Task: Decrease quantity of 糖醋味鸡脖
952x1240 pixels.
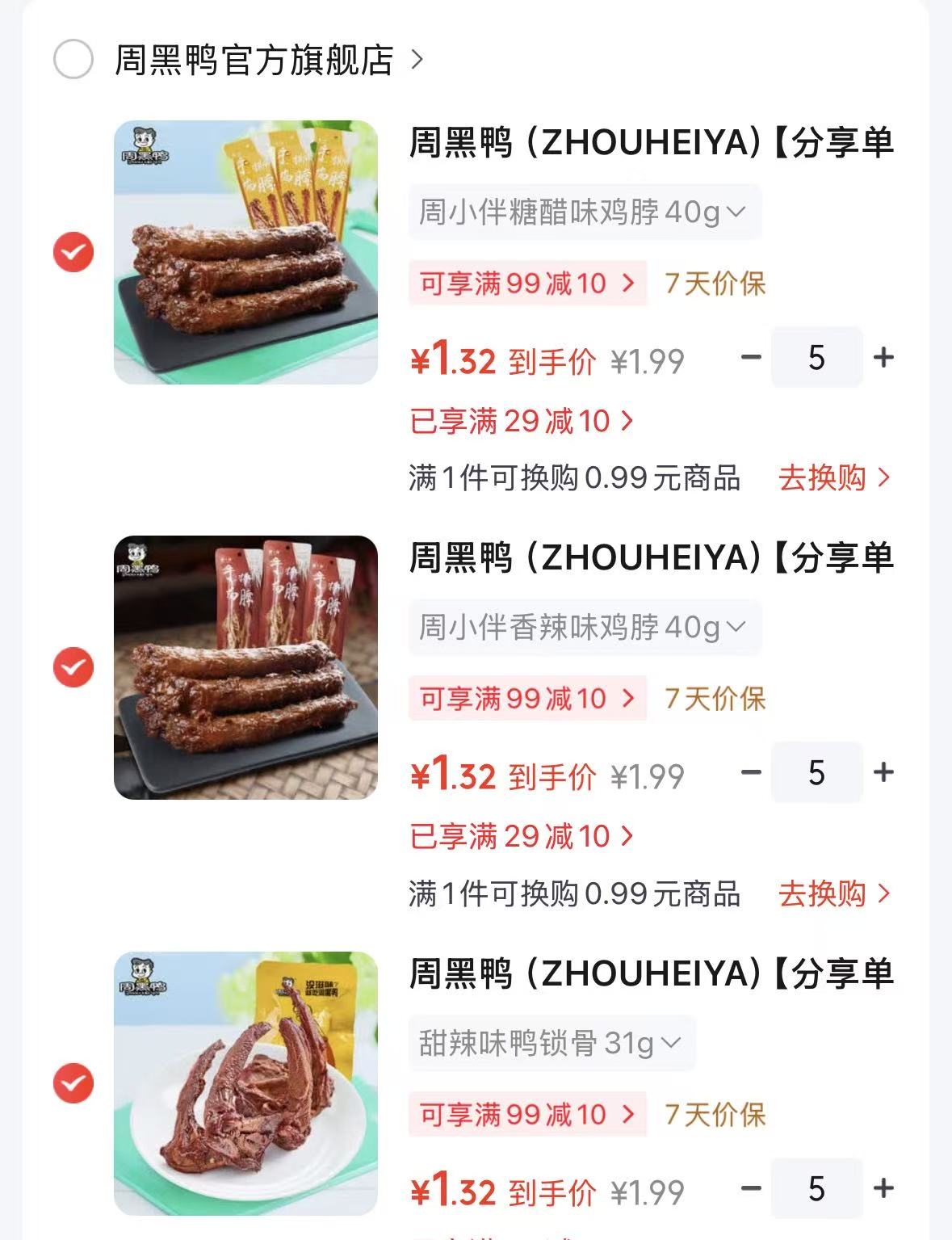Action: [751, 357]
